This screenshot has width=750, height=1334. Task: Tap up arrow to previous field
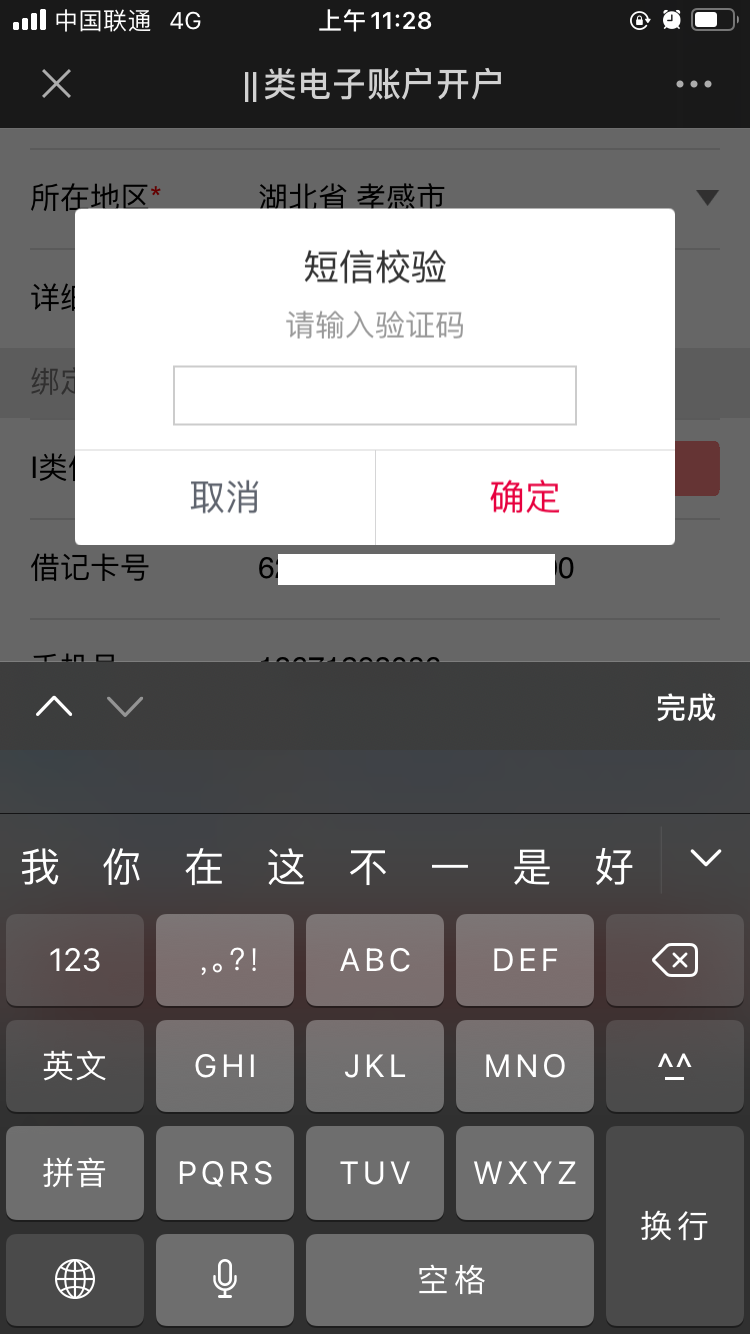54,706
